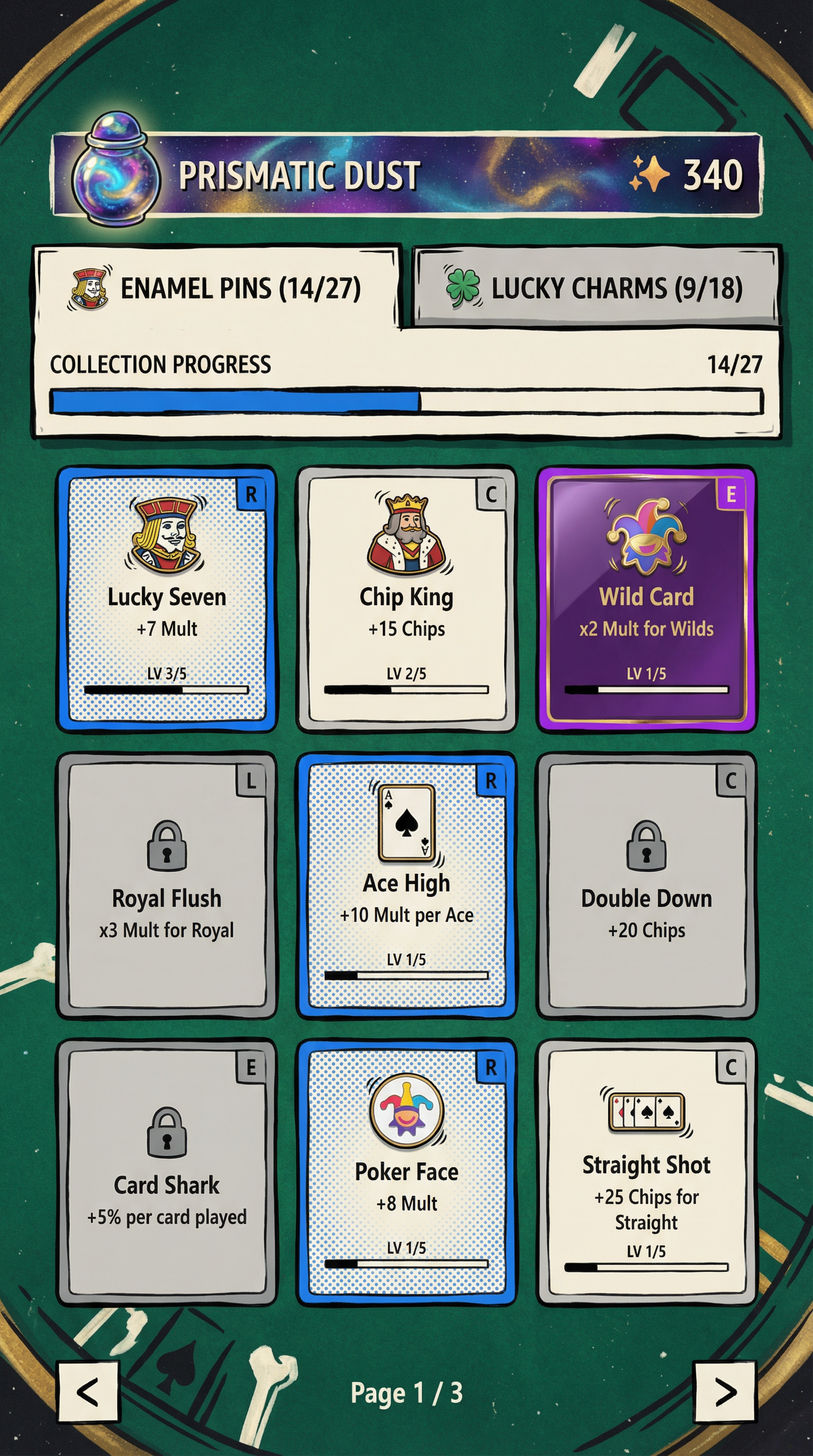Open the Ace High pin card

click(x=406, y=886)
